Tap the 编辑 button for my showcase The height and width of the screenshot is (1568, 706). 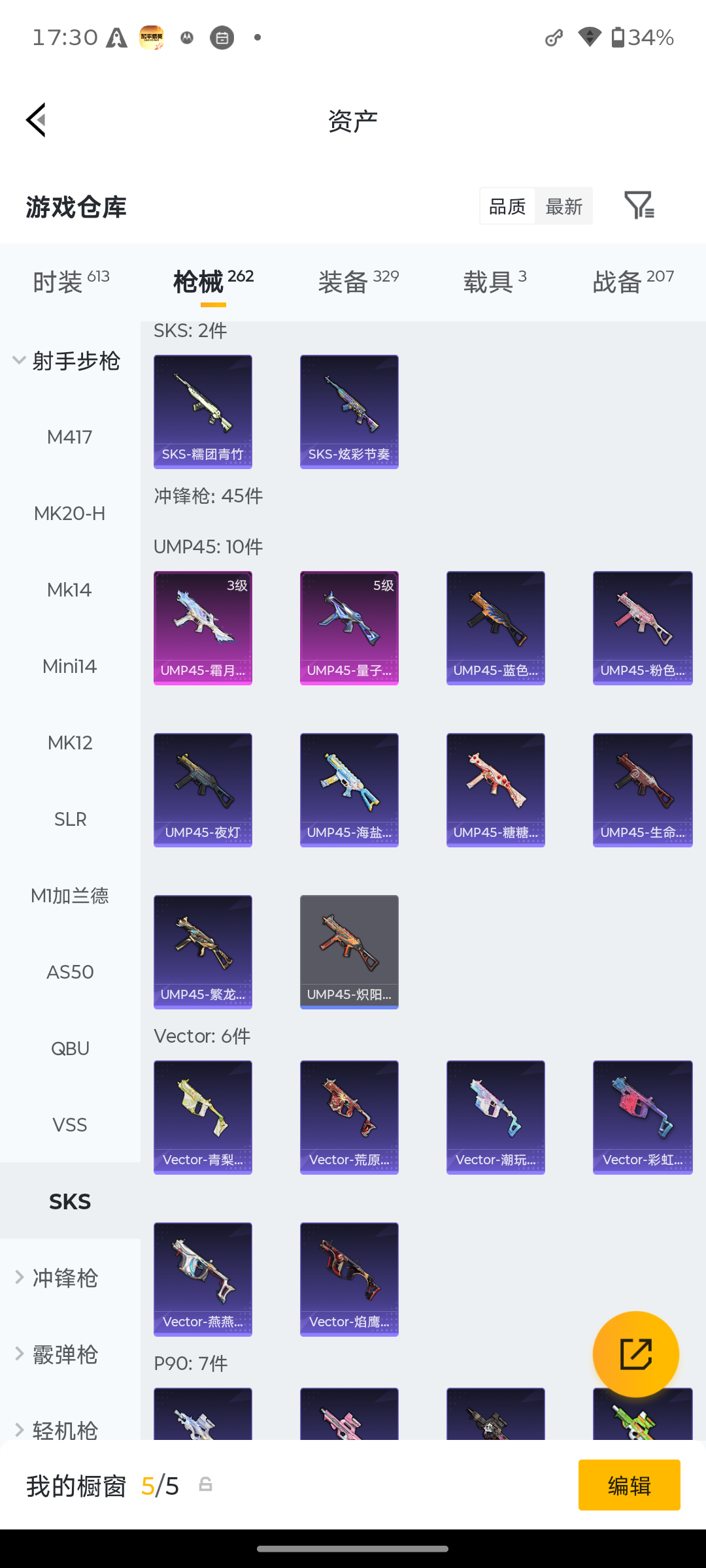629,1485
